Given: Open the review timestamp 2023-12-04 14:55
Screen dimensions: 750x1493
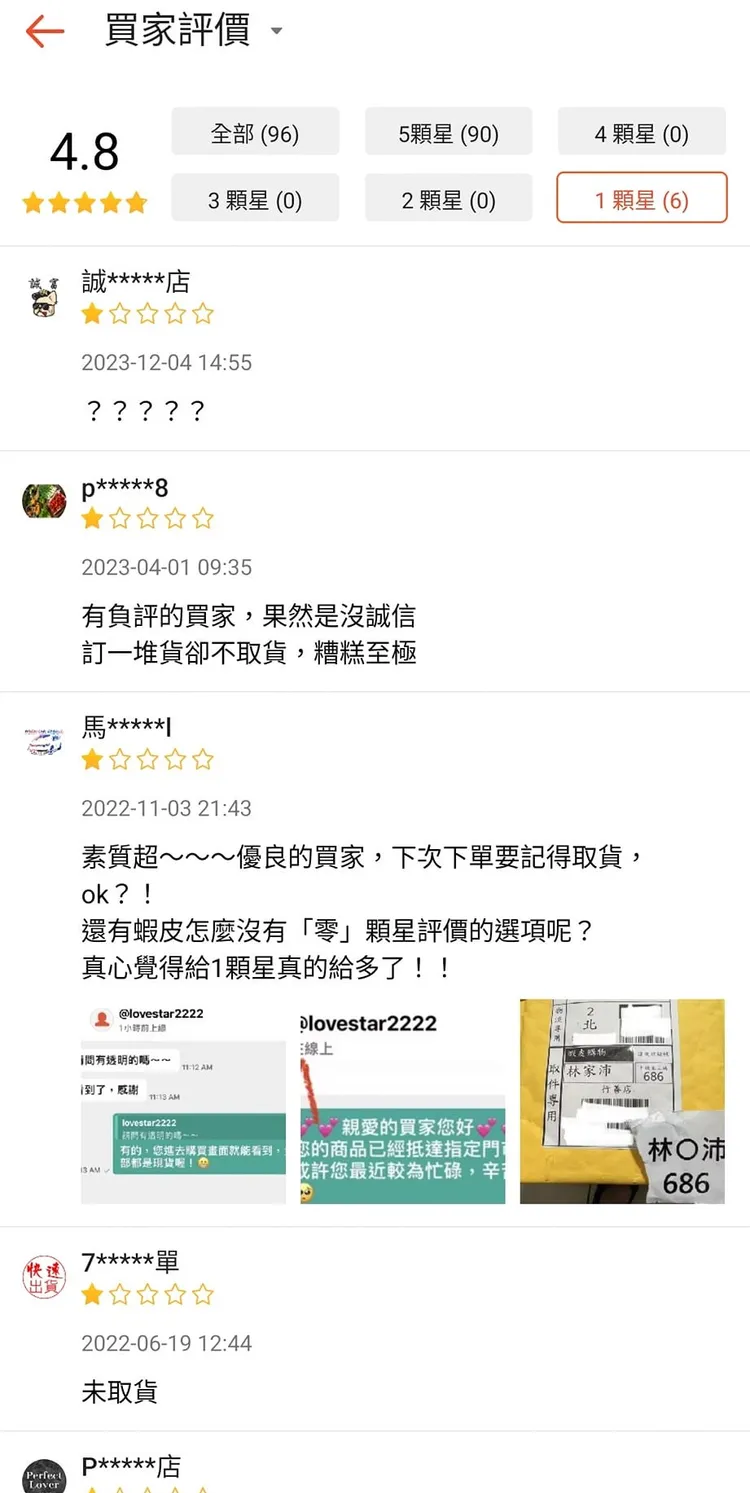Looking at the screenshot, I should 166,362.
